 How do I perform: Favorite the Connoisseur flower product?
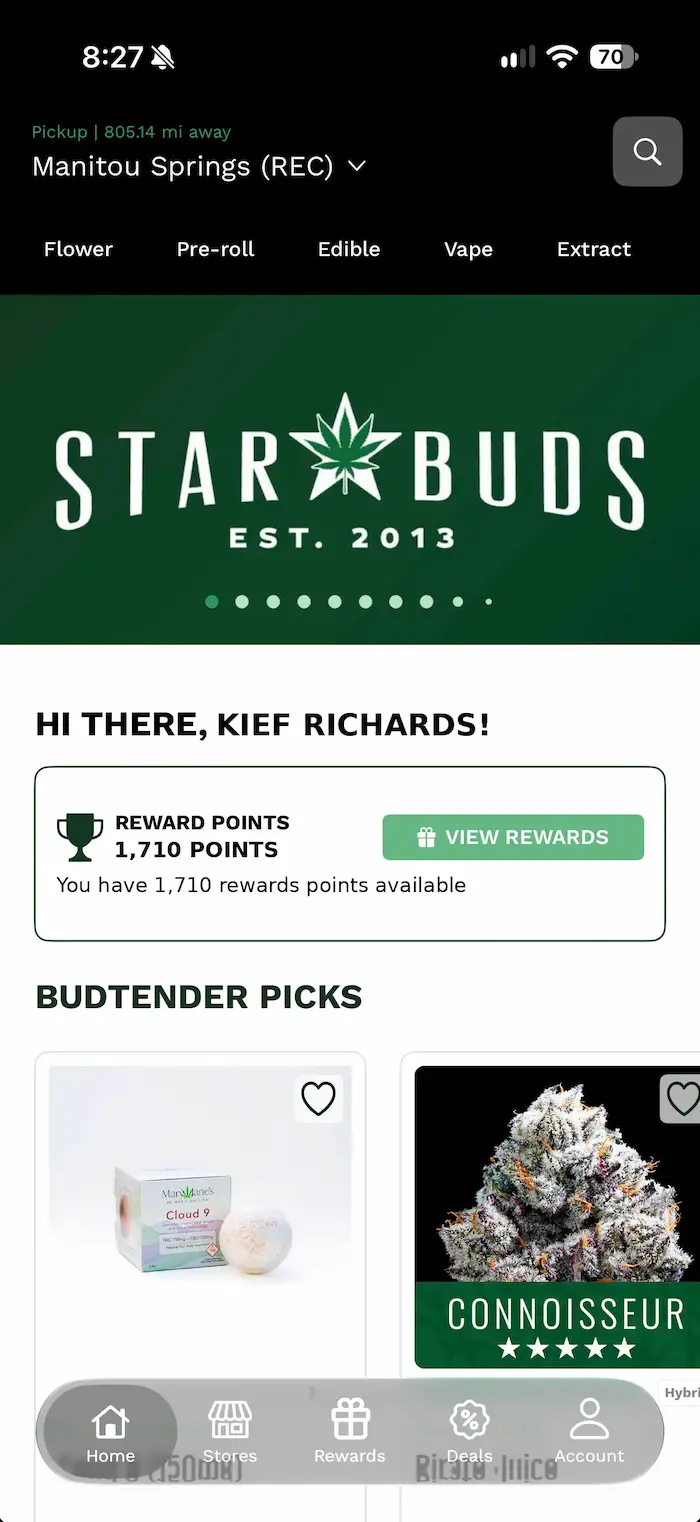(x=681, y=1099)
